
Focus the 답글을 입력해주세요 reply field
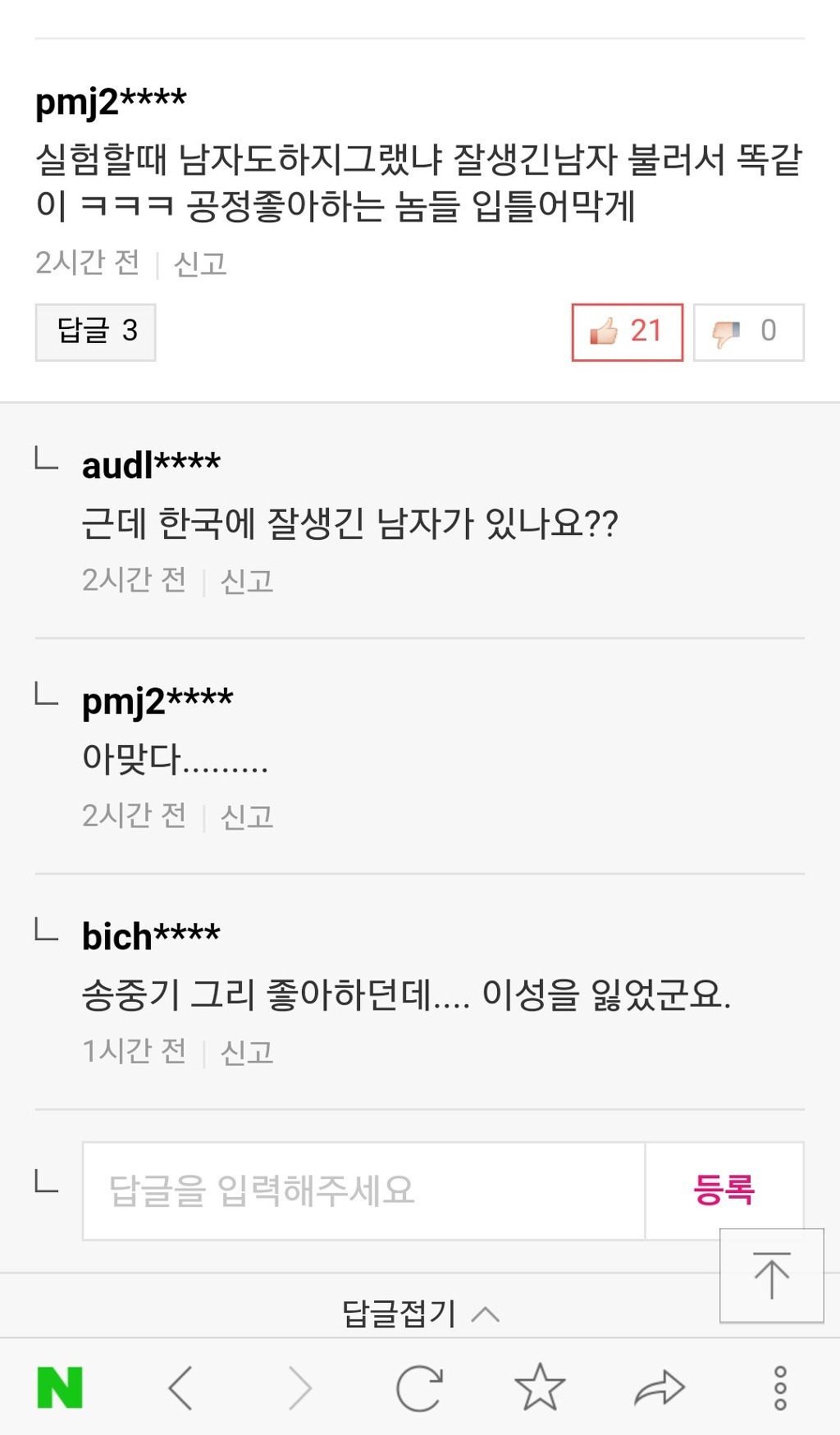point(363,1191)
